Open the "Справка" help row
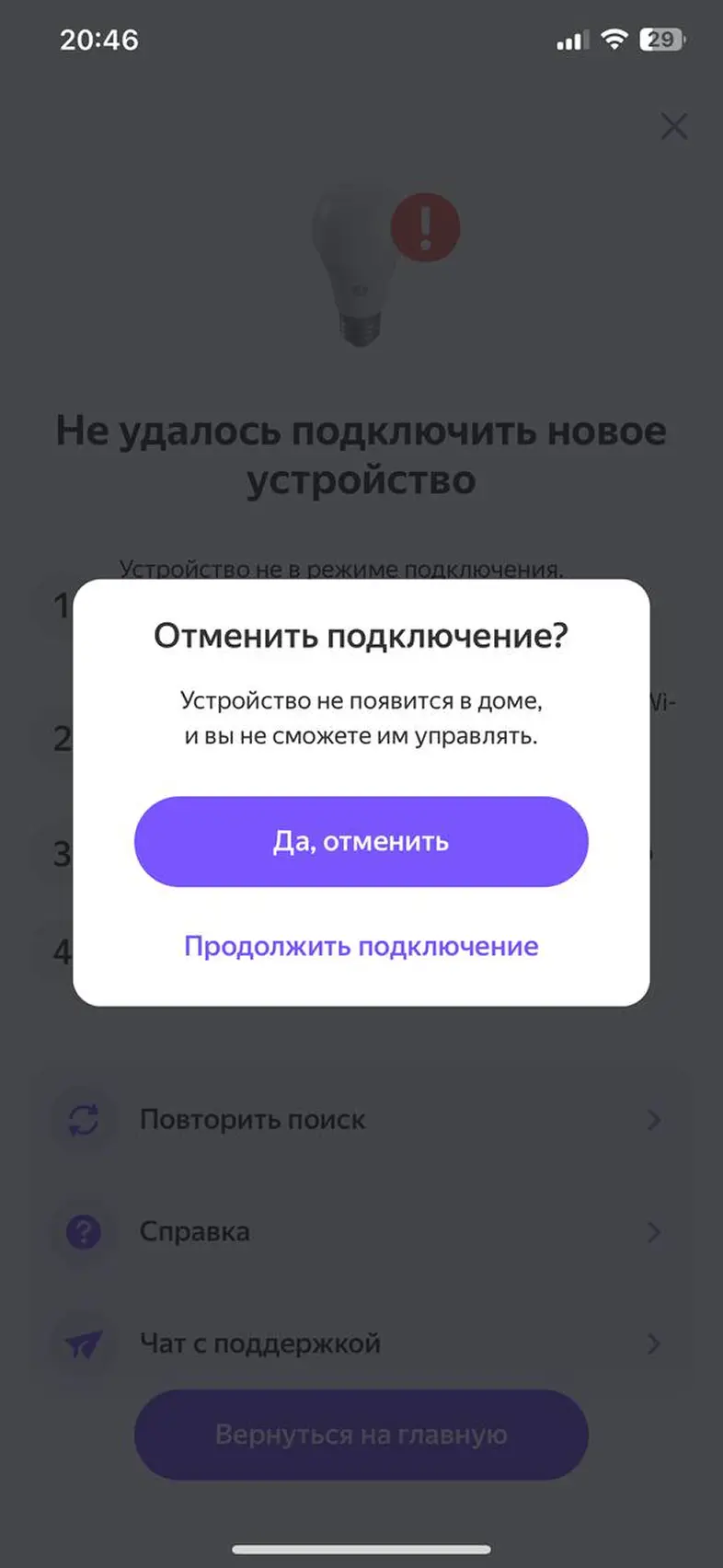723x1568 pixels. [x=361, y=1231]
